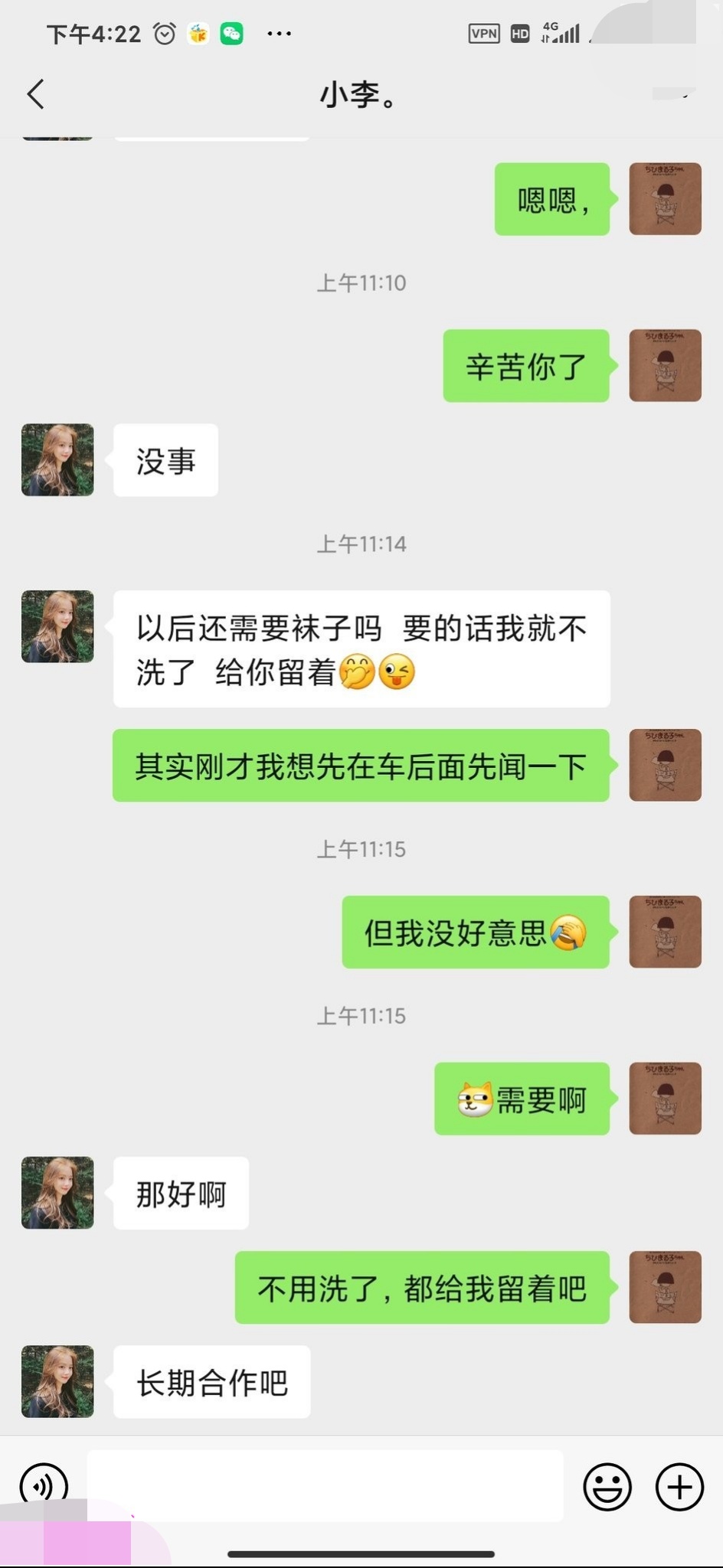Viewport: 723px width, 1568px height.
Task: View my avatar beside 需要啊
Action: [665, 1098]
